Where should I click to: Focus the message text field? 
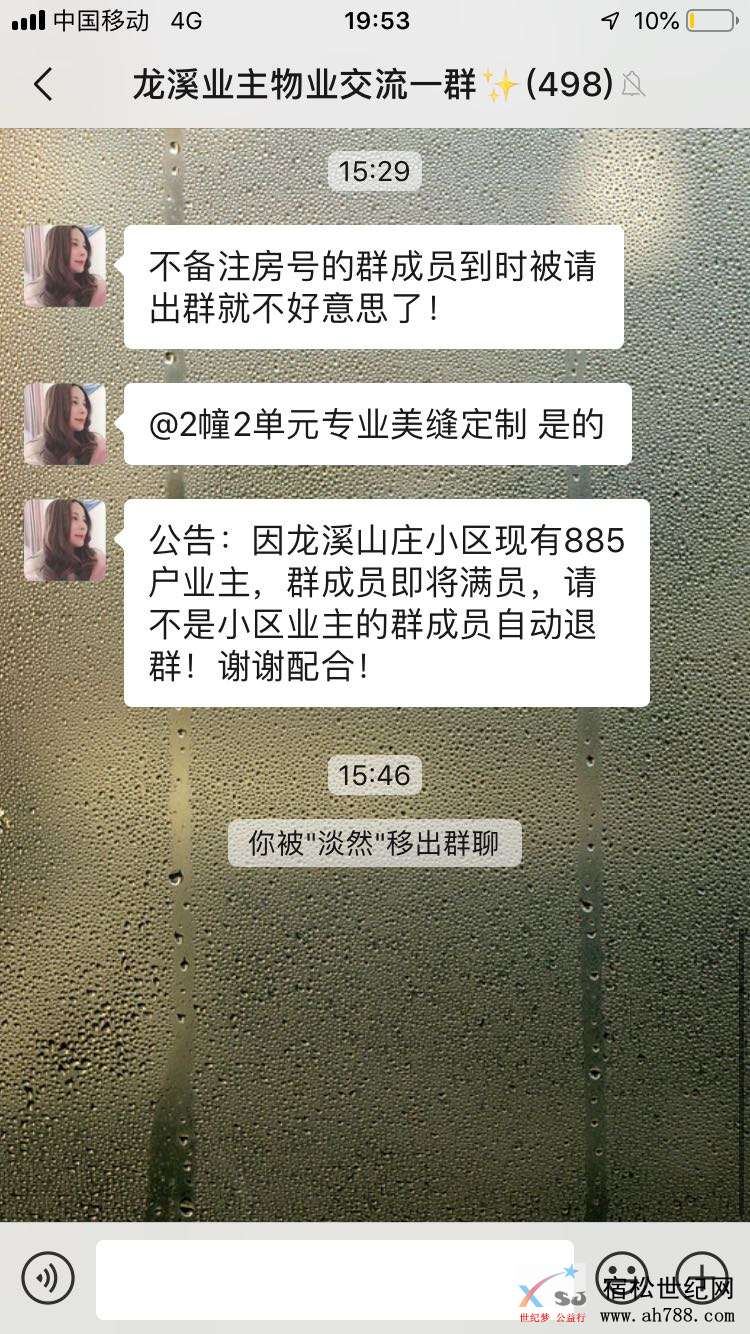334,1278
